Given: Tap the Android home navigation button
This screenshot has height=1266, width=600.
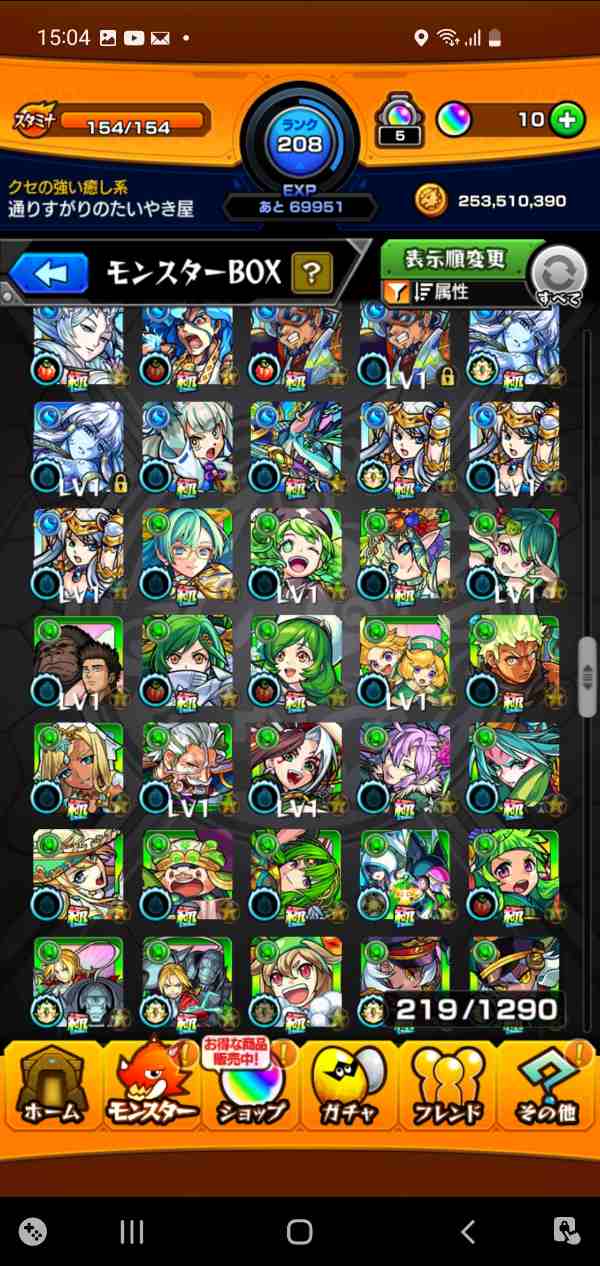Looking at the screenshot, I should [x=299, y=1232].
